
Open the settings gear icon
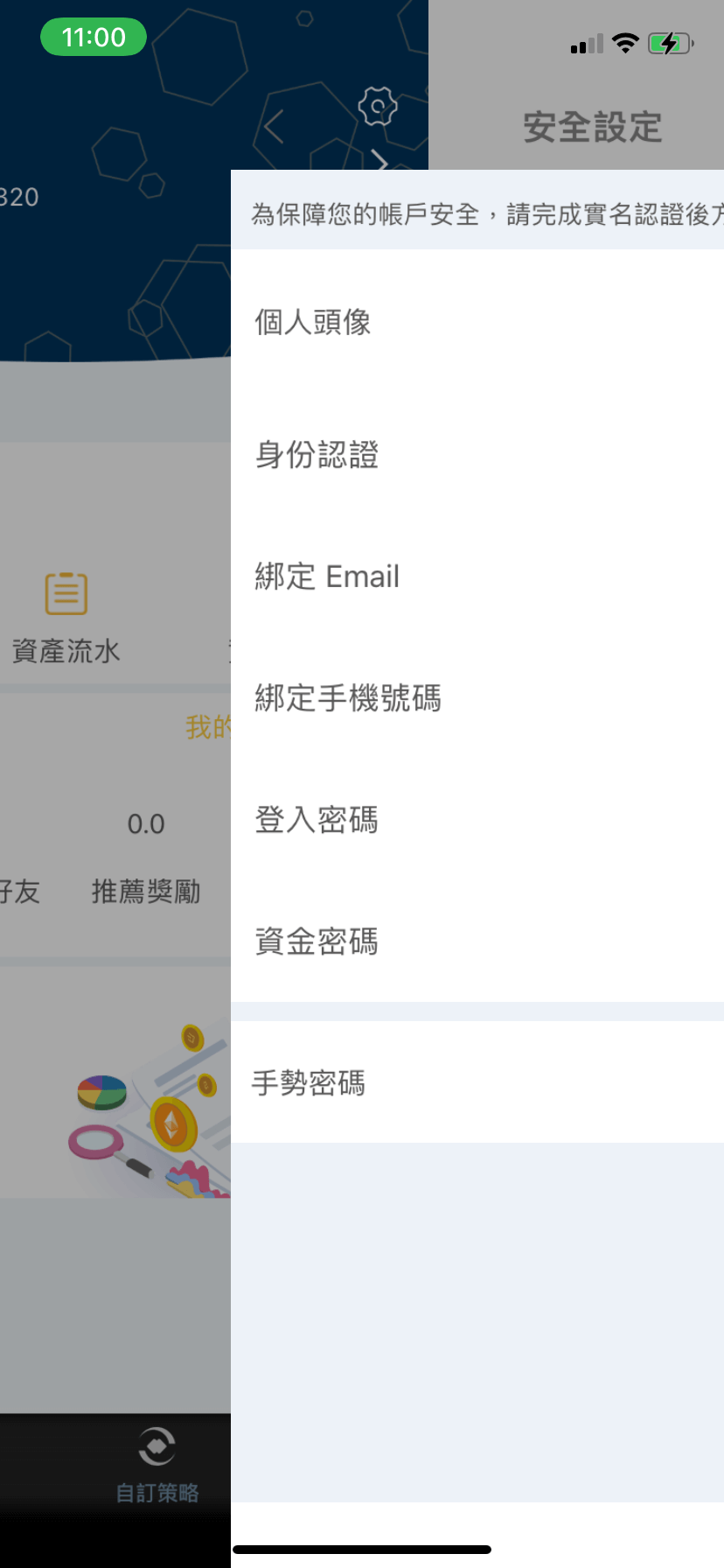point(378,107)
